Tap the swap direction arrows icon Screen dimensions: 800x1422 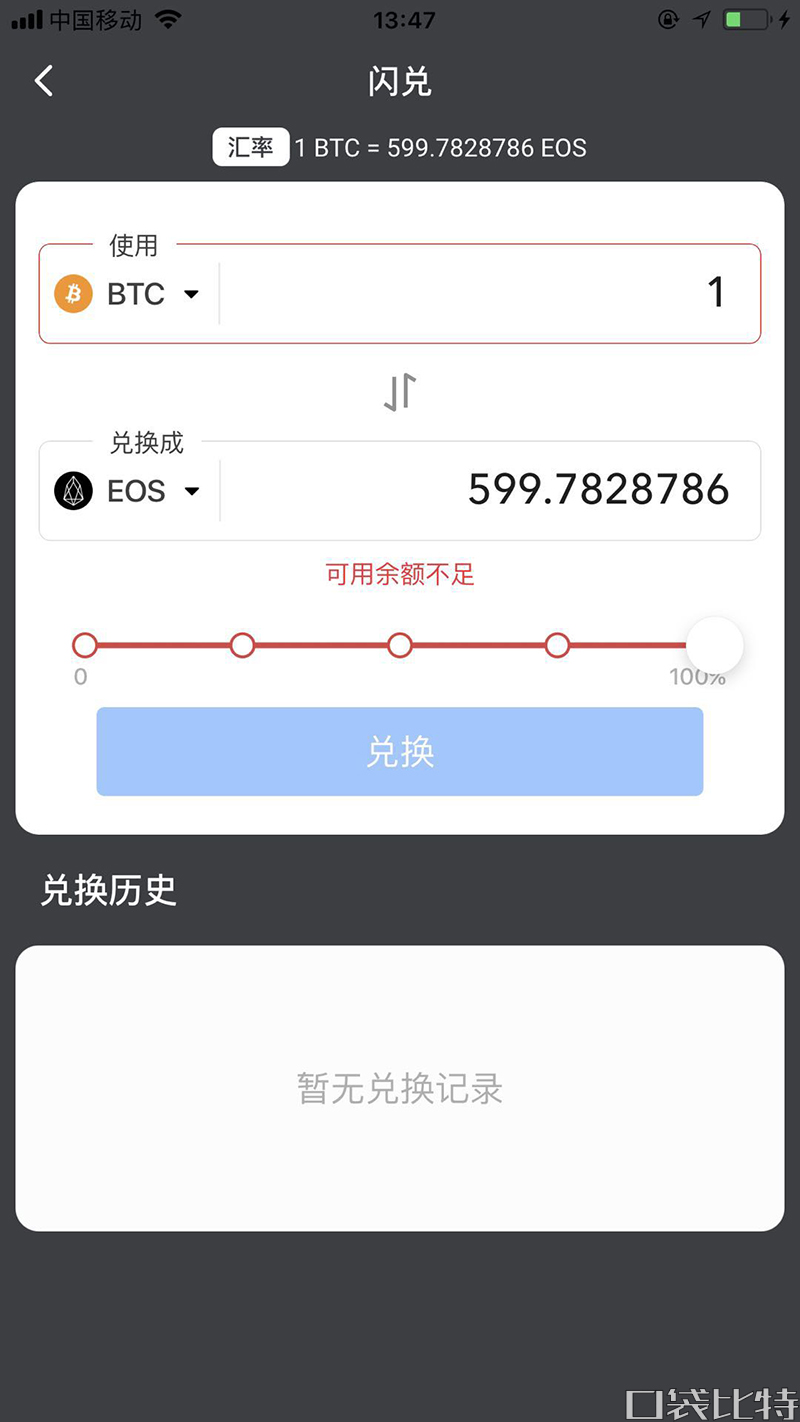400,392
